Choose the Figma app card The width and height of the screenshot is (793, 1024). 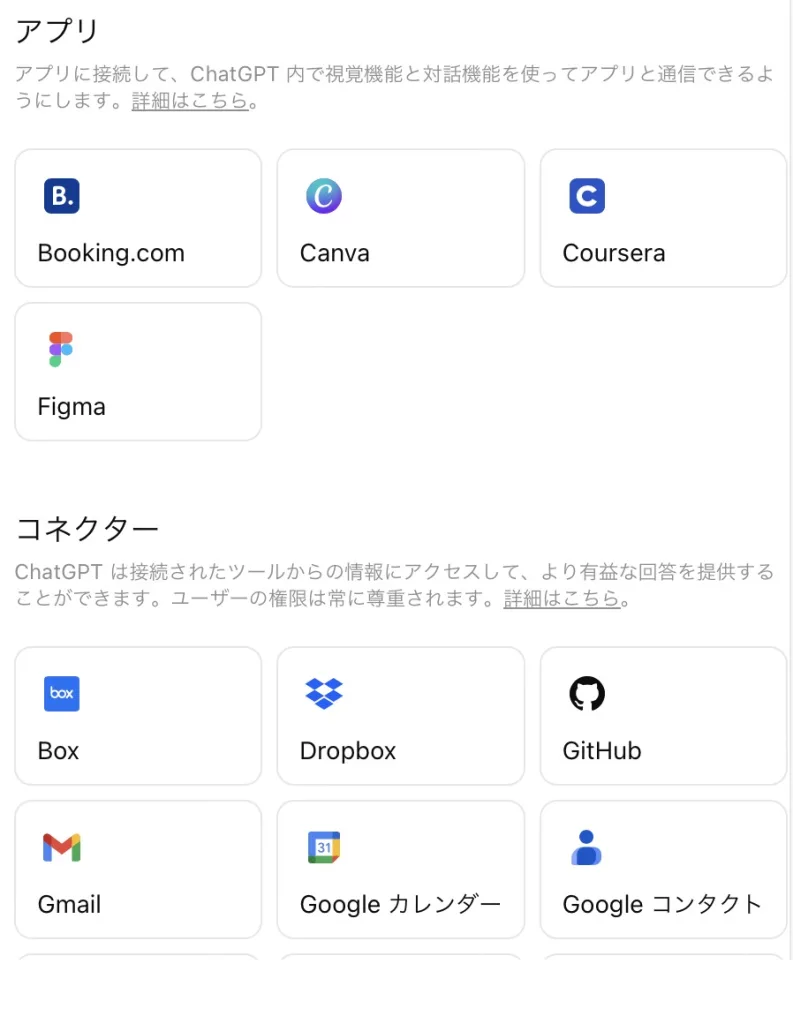pyautogui.click(x=138, y=372)
